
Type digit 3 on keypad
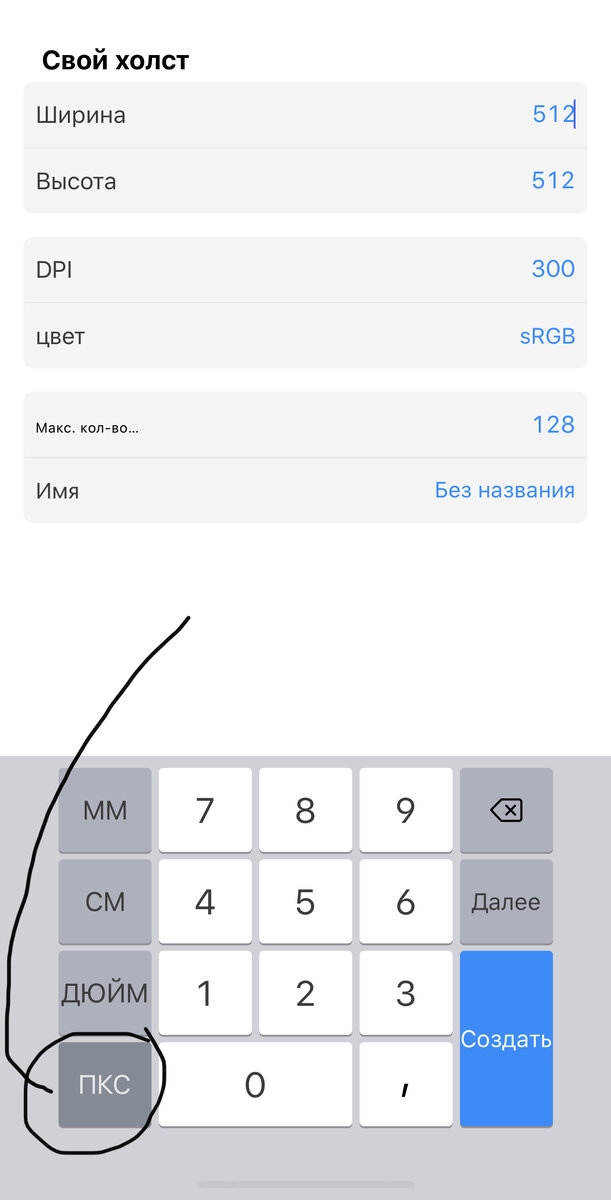coord(405,994)
